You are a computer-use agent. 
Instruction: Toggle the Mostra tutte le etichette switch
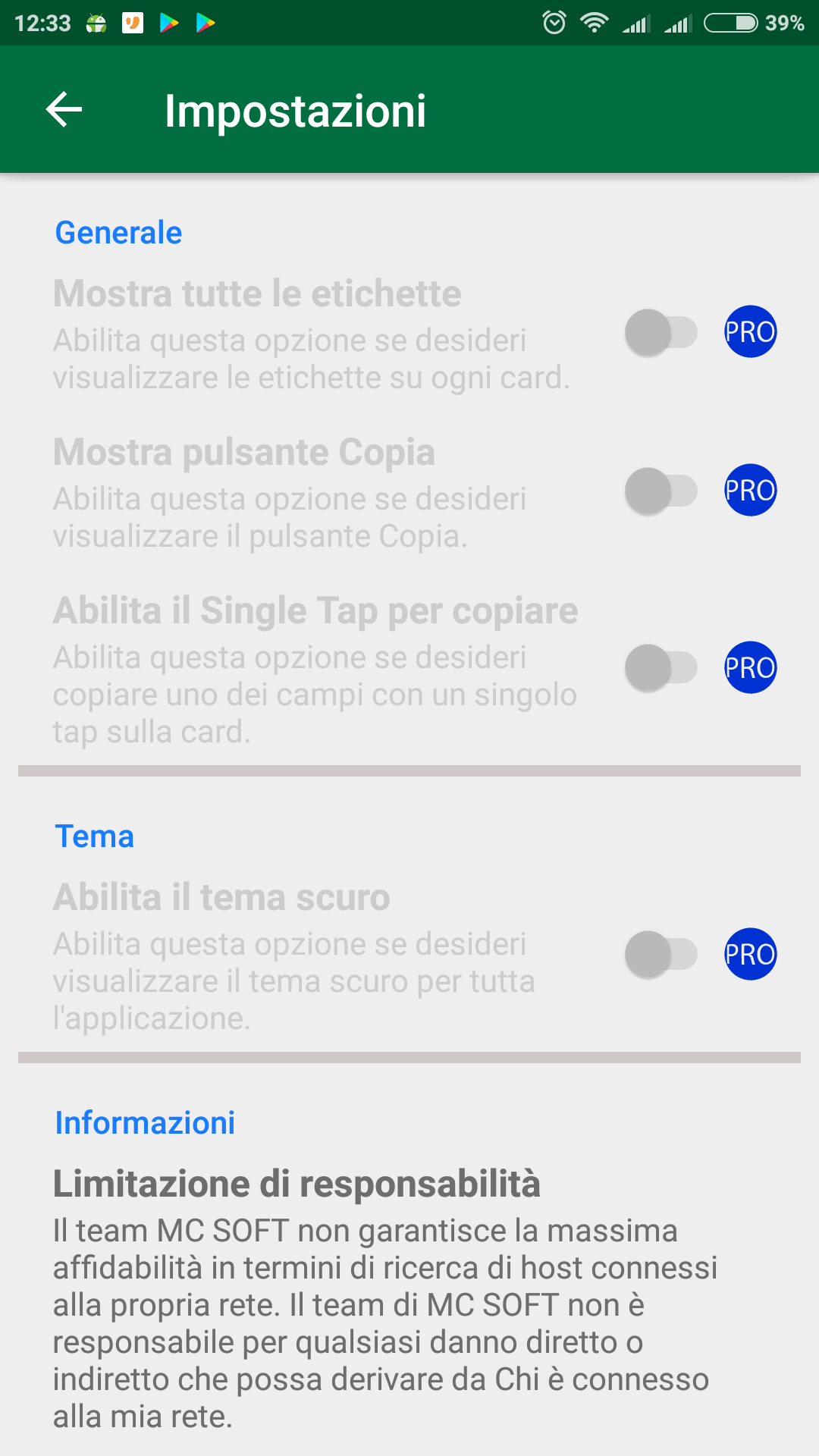point(661,332)
